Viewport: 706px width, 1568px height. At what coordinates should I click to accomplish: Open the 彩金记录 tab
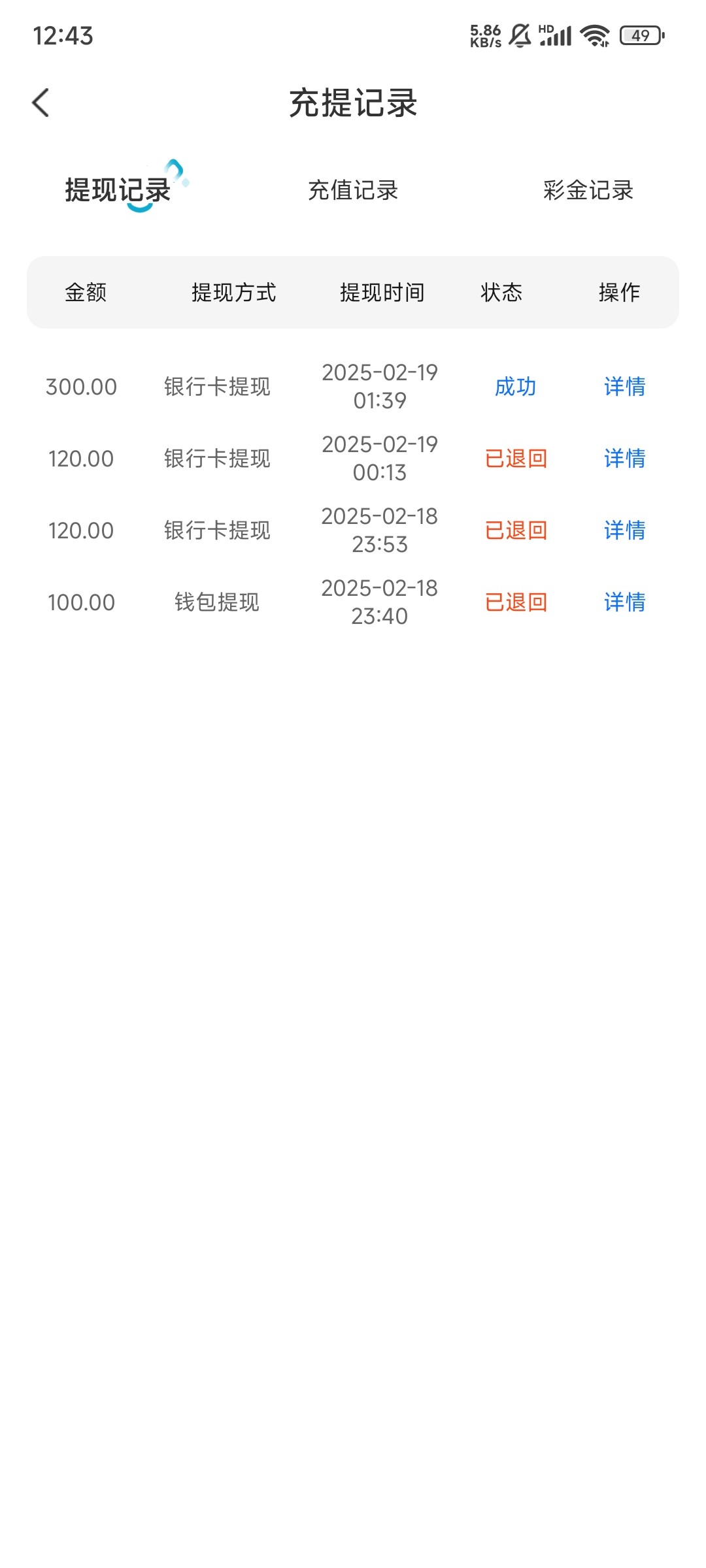(x=588, y=190)
